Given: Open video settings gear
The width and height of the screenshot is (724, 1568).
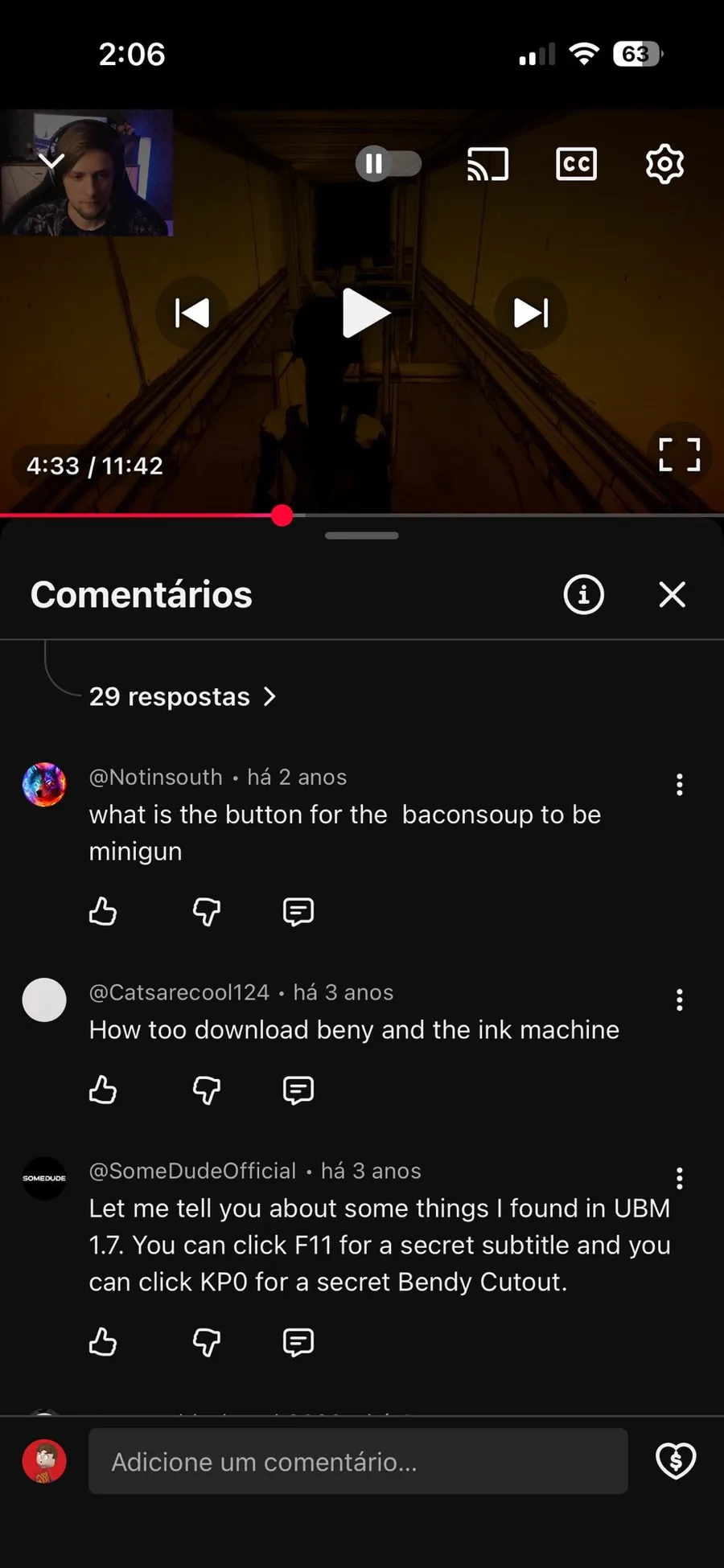Looking at the screenshot, I should [x=664, y=164].
